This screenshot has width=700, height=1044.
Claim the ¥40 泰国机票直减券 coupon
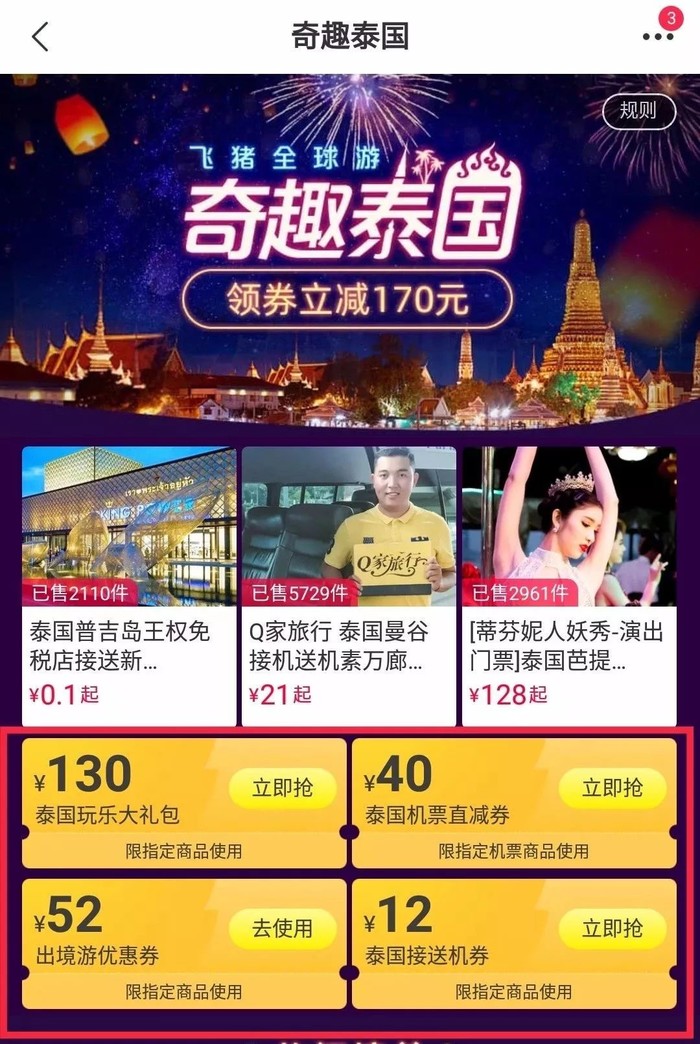[612, 788]
